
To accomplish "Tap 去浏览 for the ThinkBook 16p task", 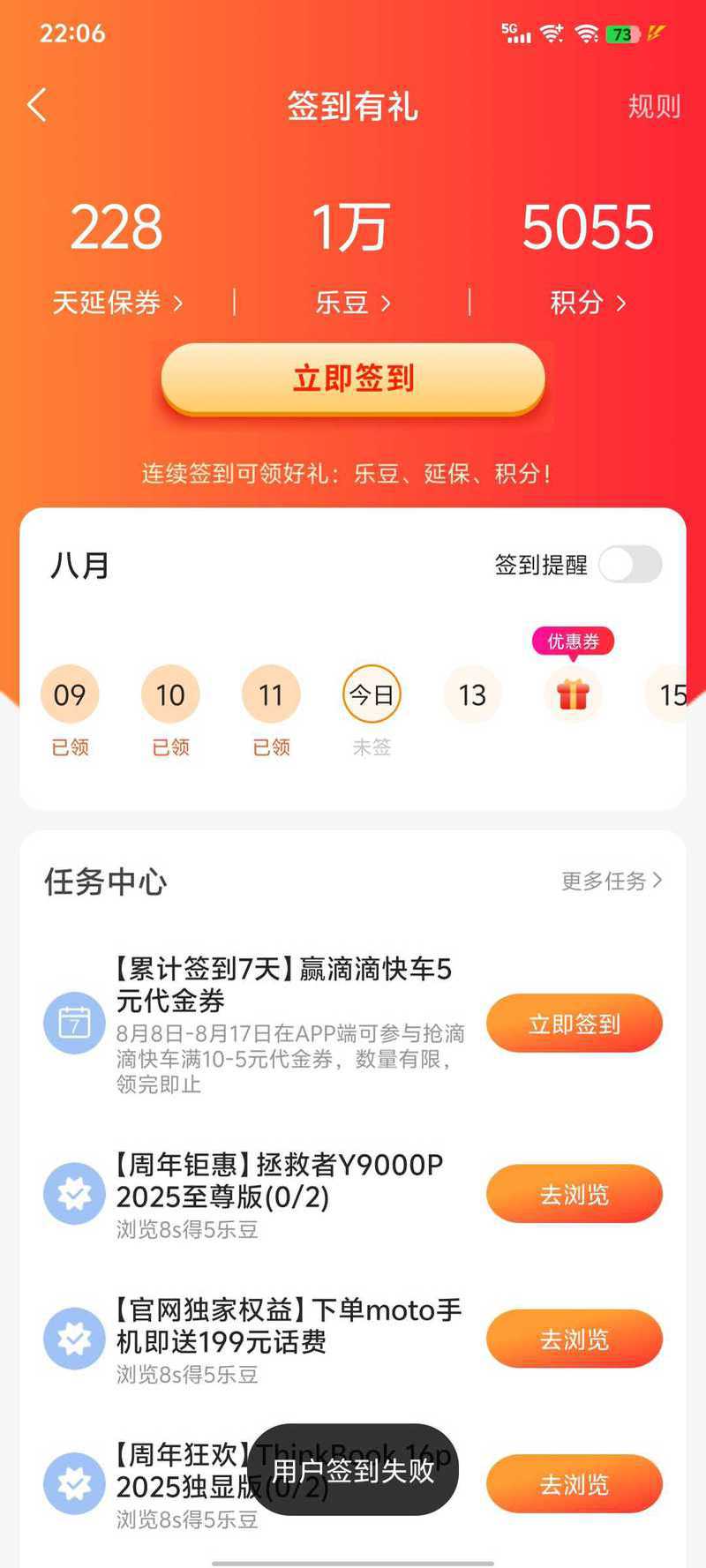I will point(574,1484).
